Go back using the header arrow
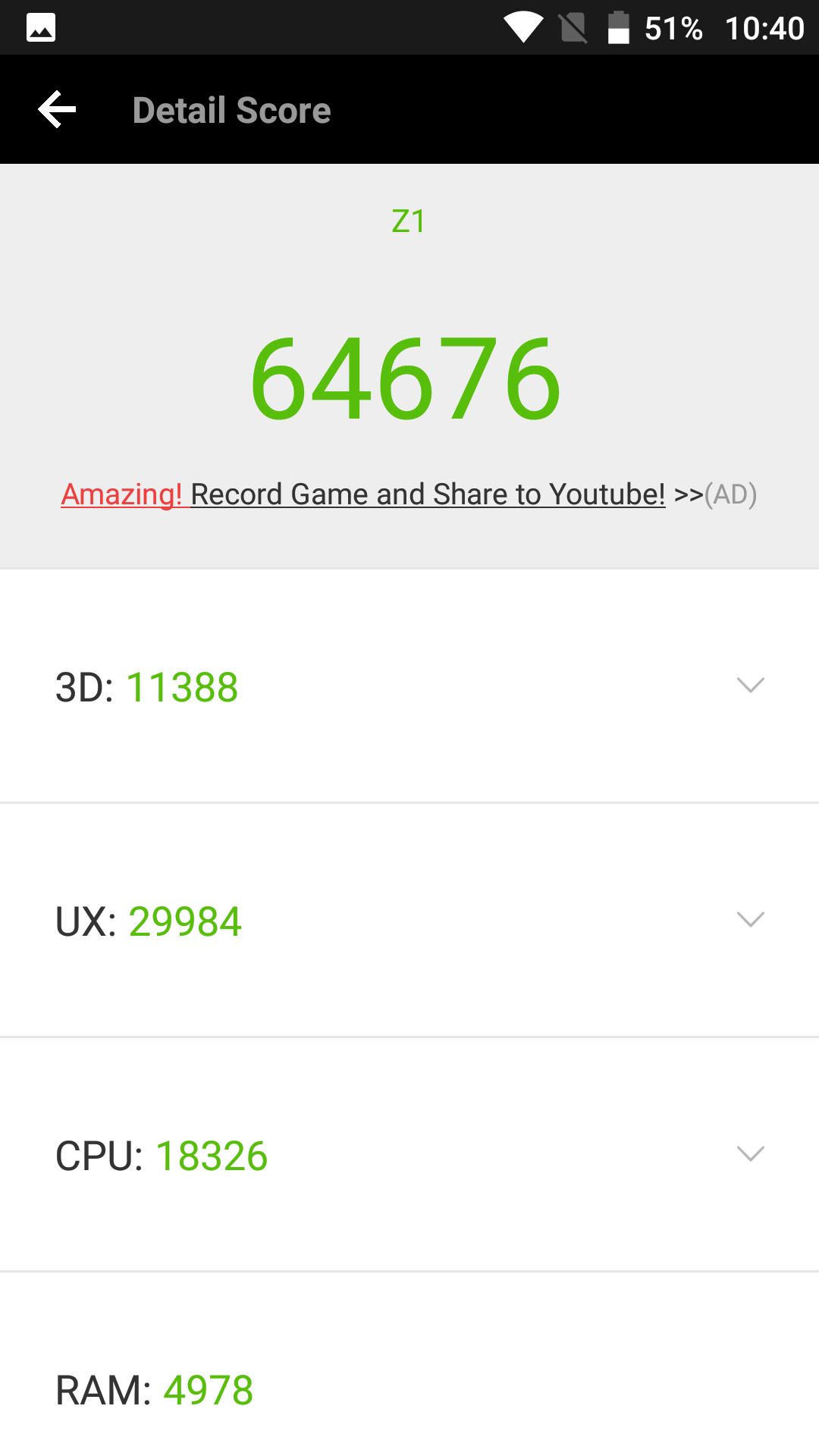 tap(58, 110)
